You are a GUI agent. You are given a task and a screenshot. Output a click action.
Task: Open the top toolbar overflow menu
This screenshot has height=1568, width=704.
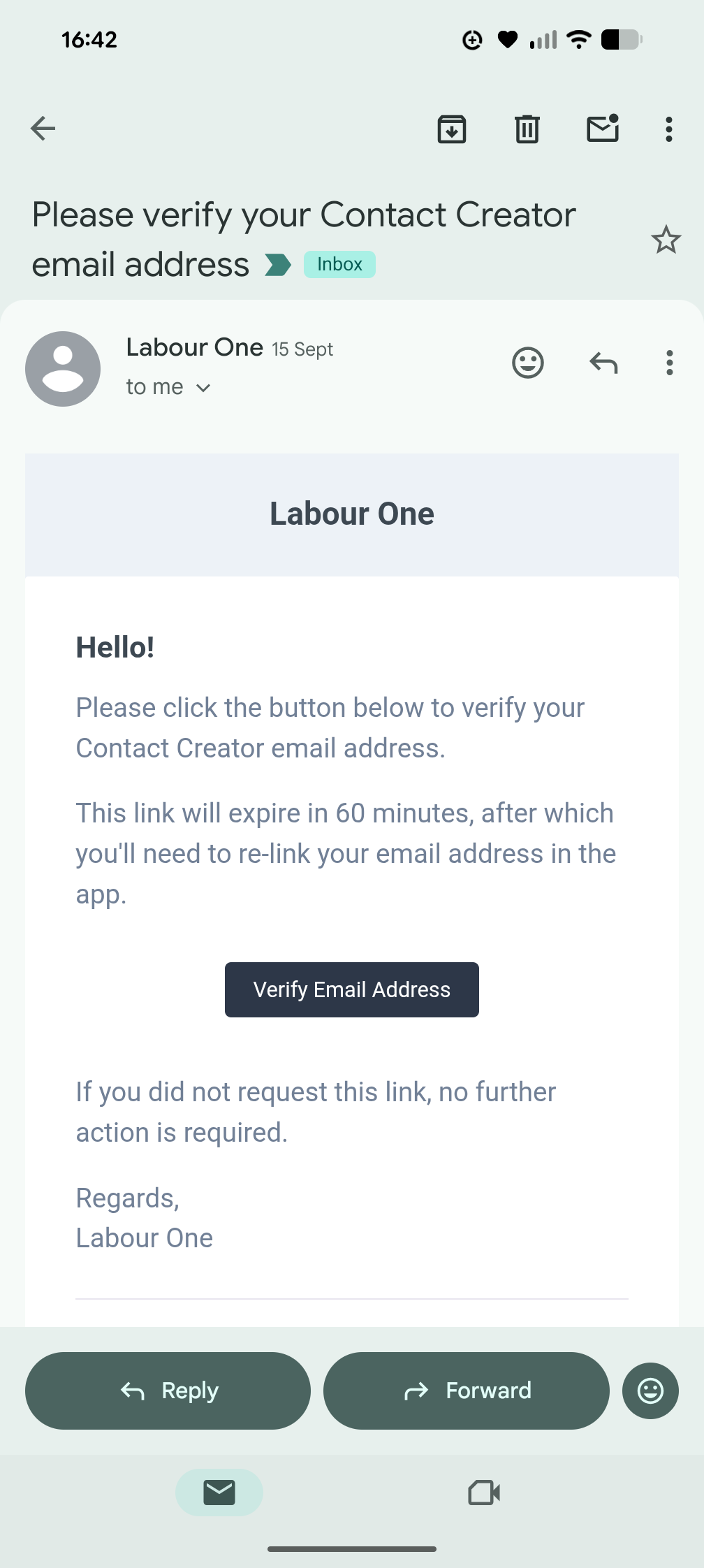pyautogui.click(x=669, y=129)
